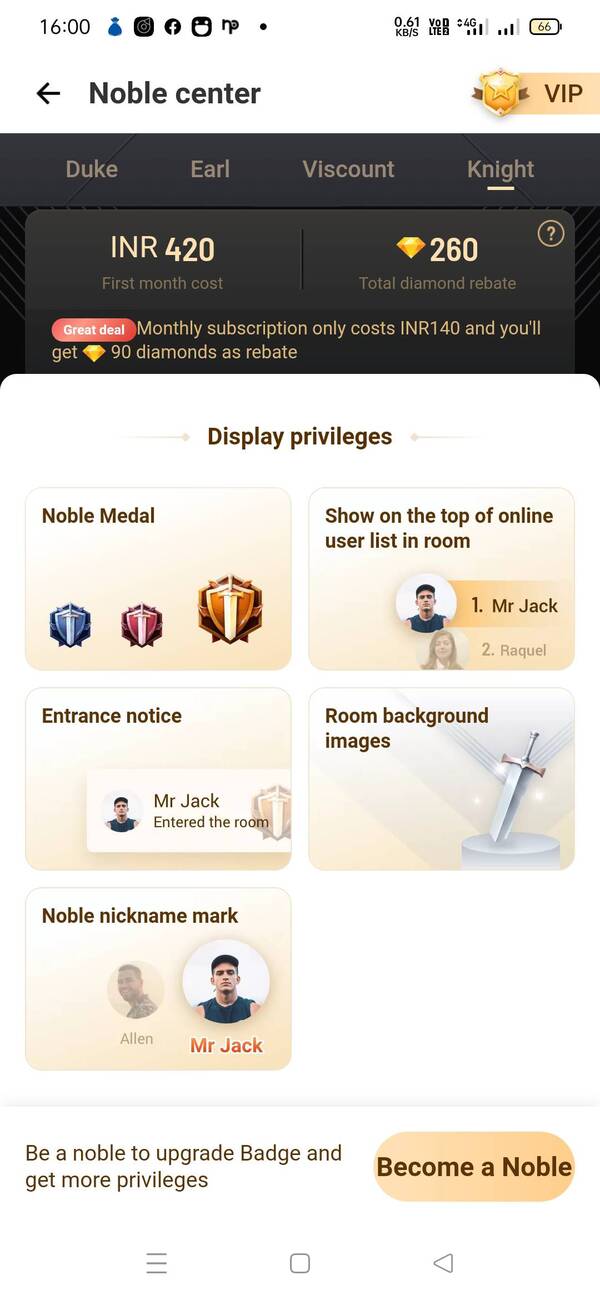600x1300 pixels.
Task: Select the Viscount tab
Action: click(348, 169)
